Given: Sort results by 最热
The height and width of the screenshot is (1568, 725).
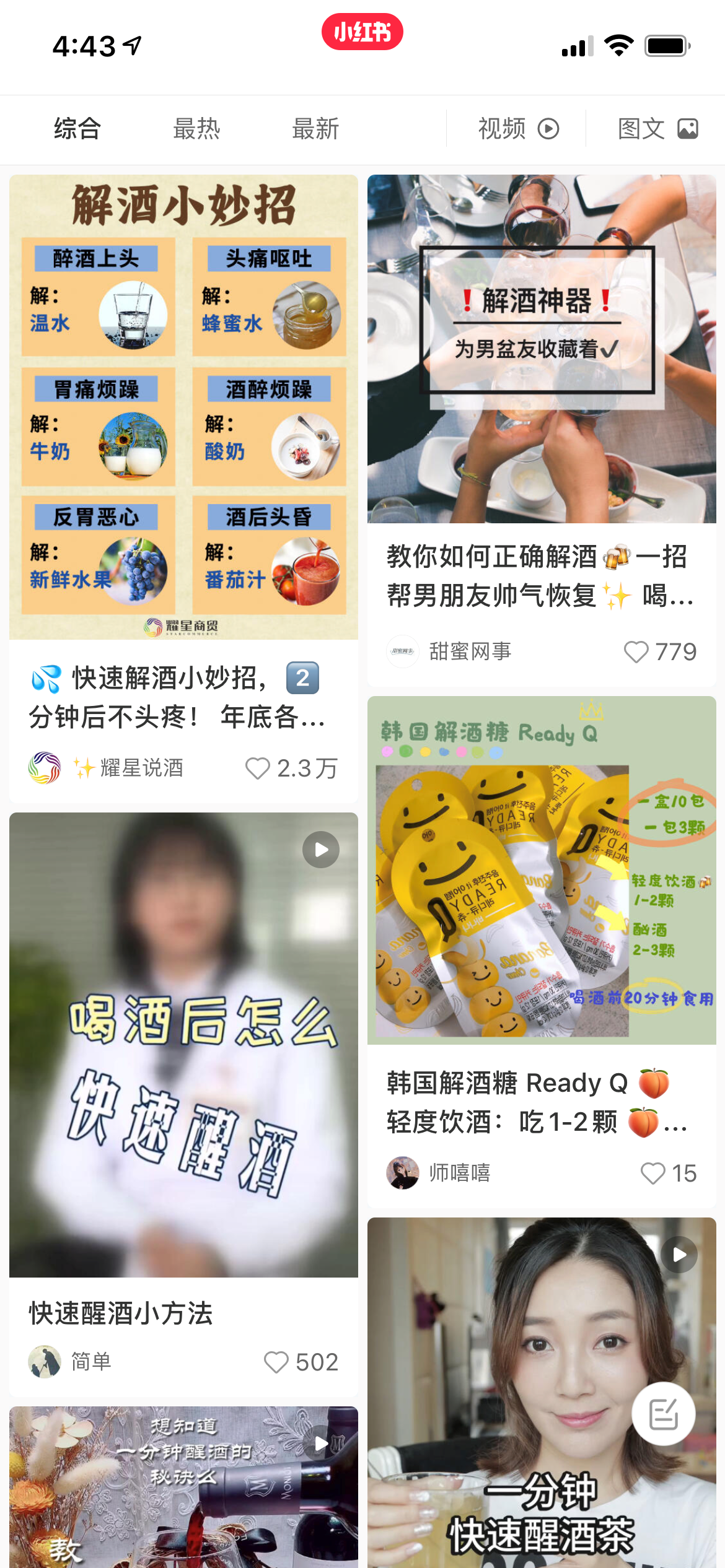Looking at the screenshot, I should [x=196, y=129].
